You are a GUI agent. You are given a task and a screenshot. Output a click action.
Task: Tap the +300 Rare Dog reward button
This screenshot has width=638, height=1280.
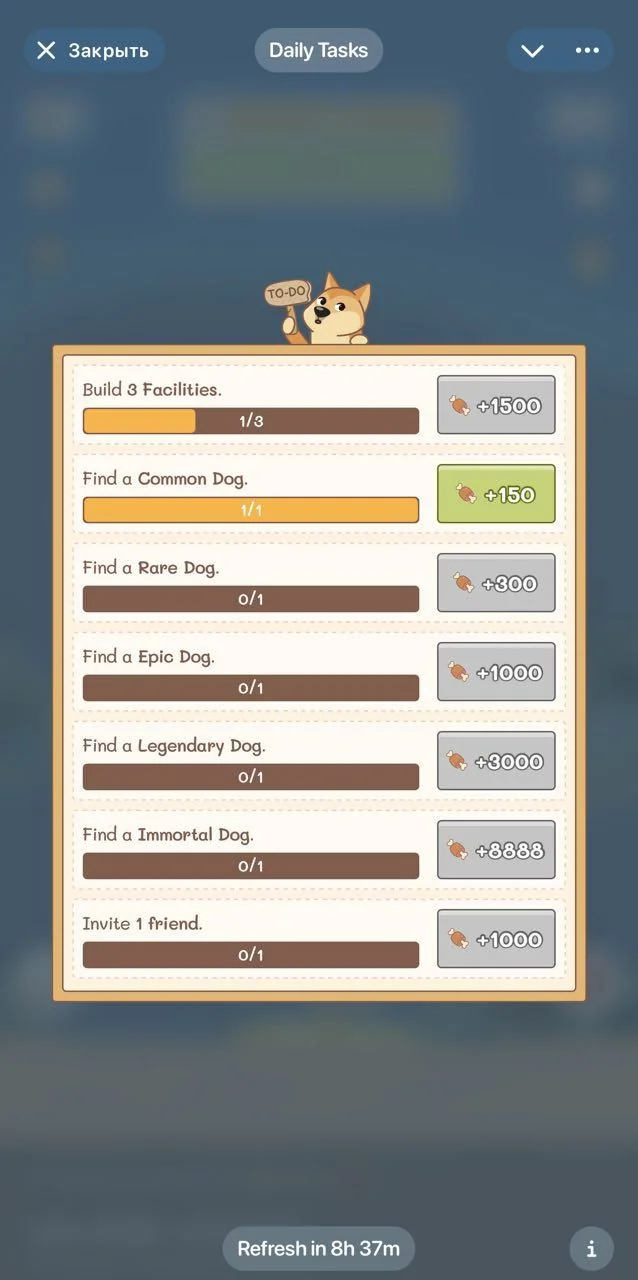coord(496,583)
